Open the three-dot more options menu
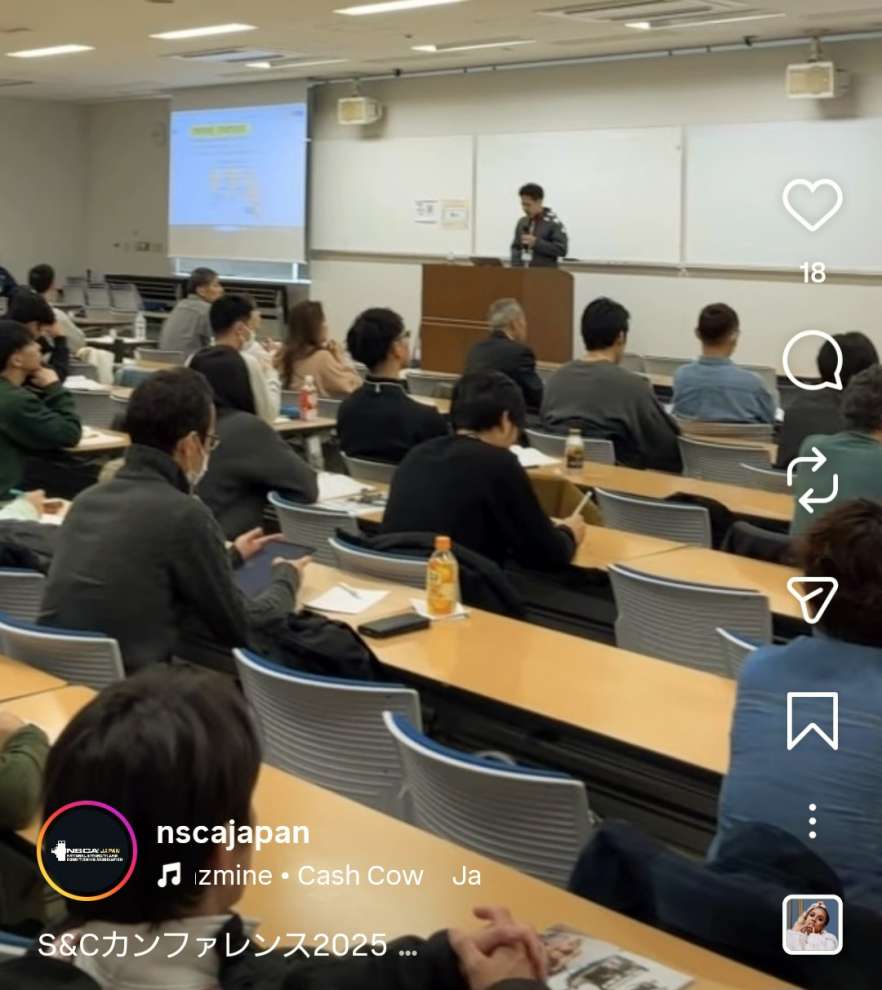 coord(812,822)
